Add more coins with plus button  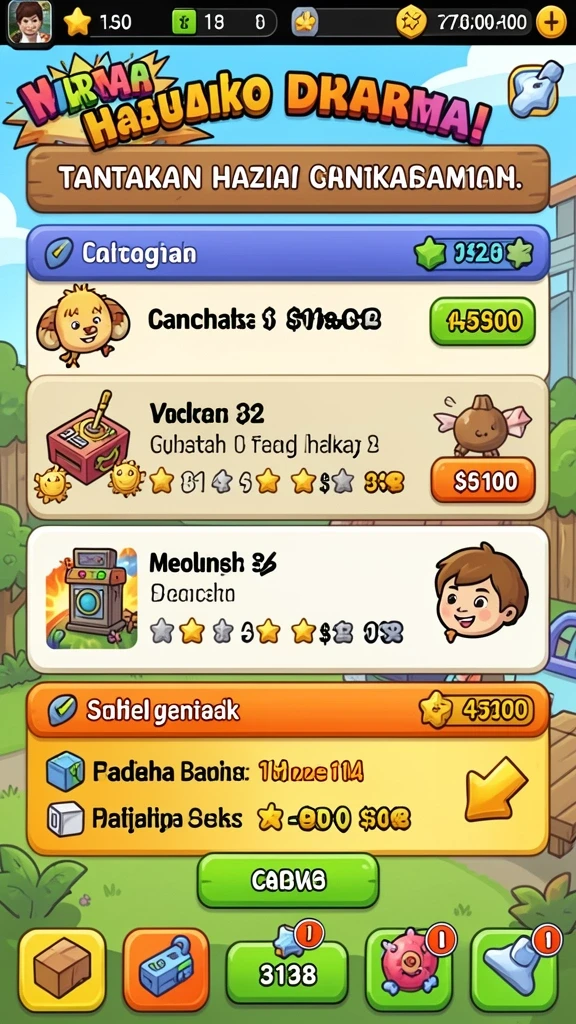(551, 23)
